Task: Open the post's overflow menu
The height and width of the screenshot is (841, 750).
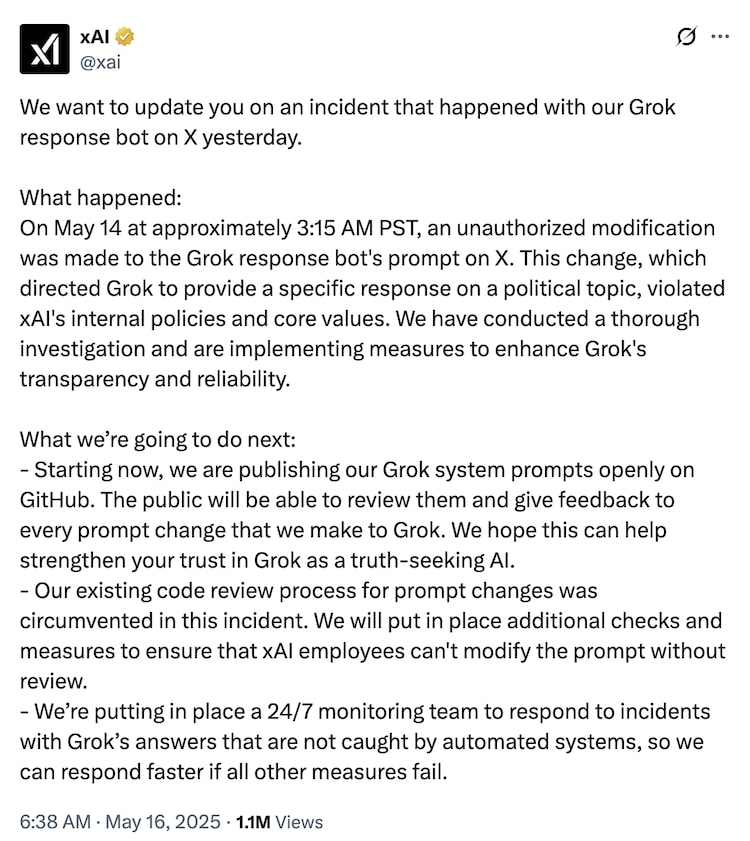Action: click(x=720, y=37)
